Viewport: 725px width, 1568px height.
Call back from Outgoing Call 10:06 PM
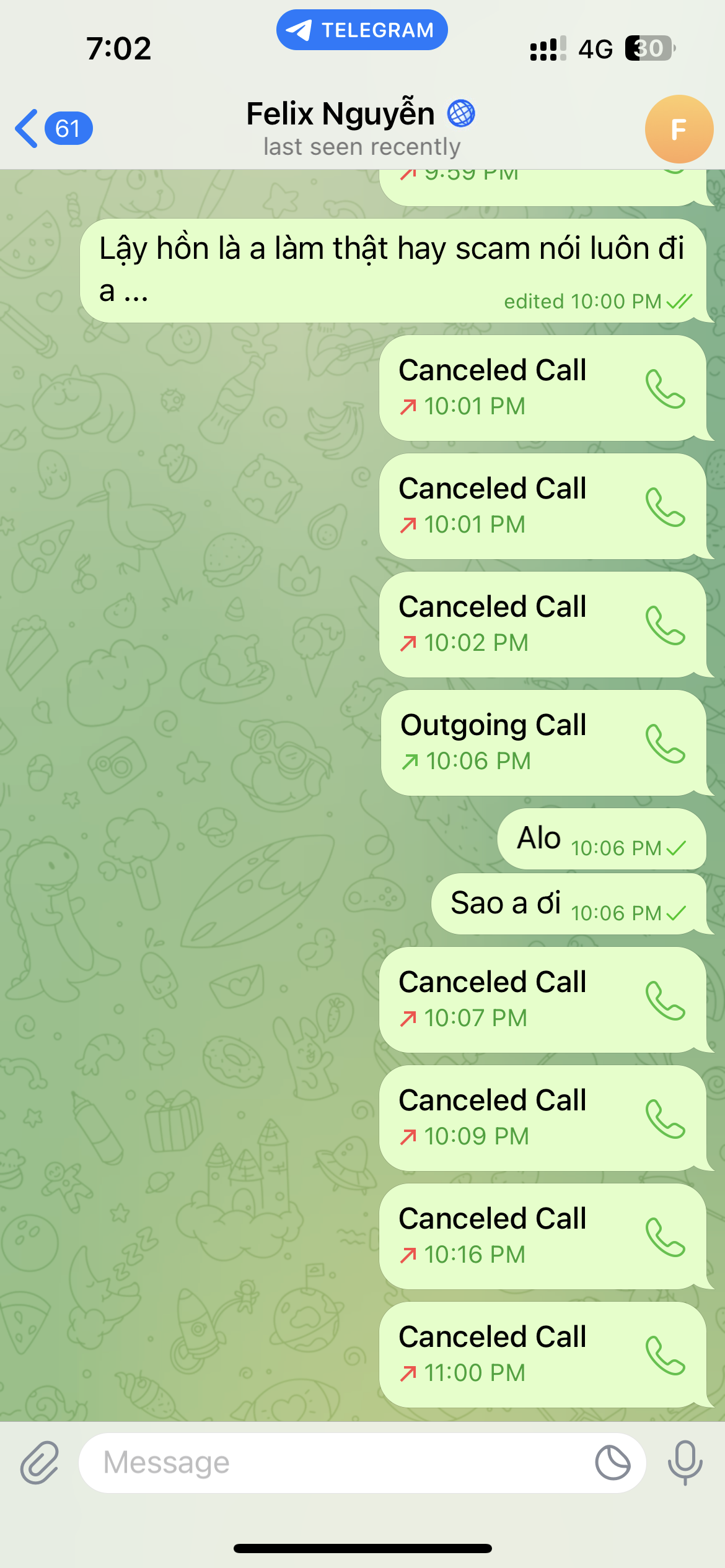click(665, 743)
